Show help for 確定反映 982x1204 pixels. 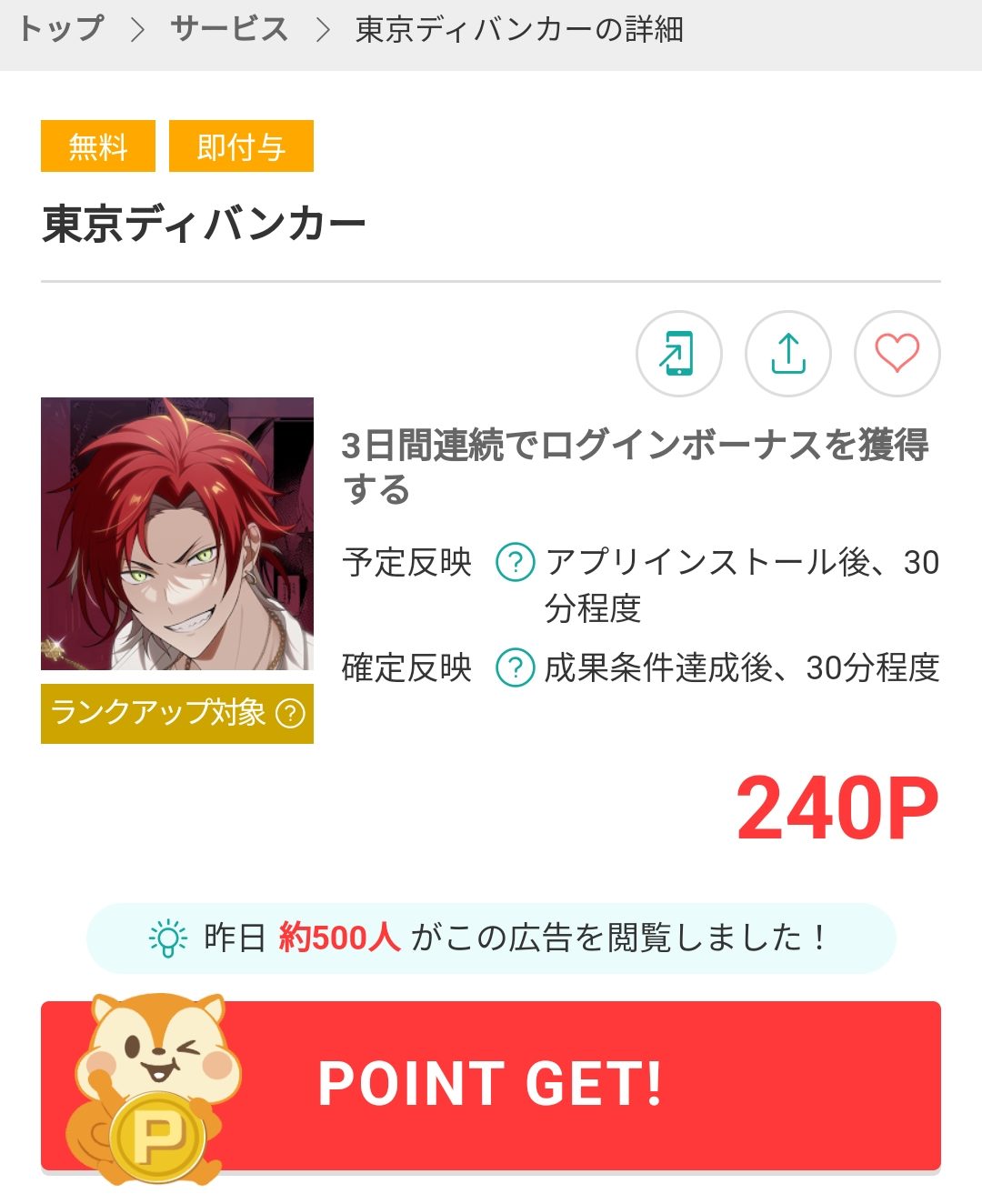click(515, 668)
